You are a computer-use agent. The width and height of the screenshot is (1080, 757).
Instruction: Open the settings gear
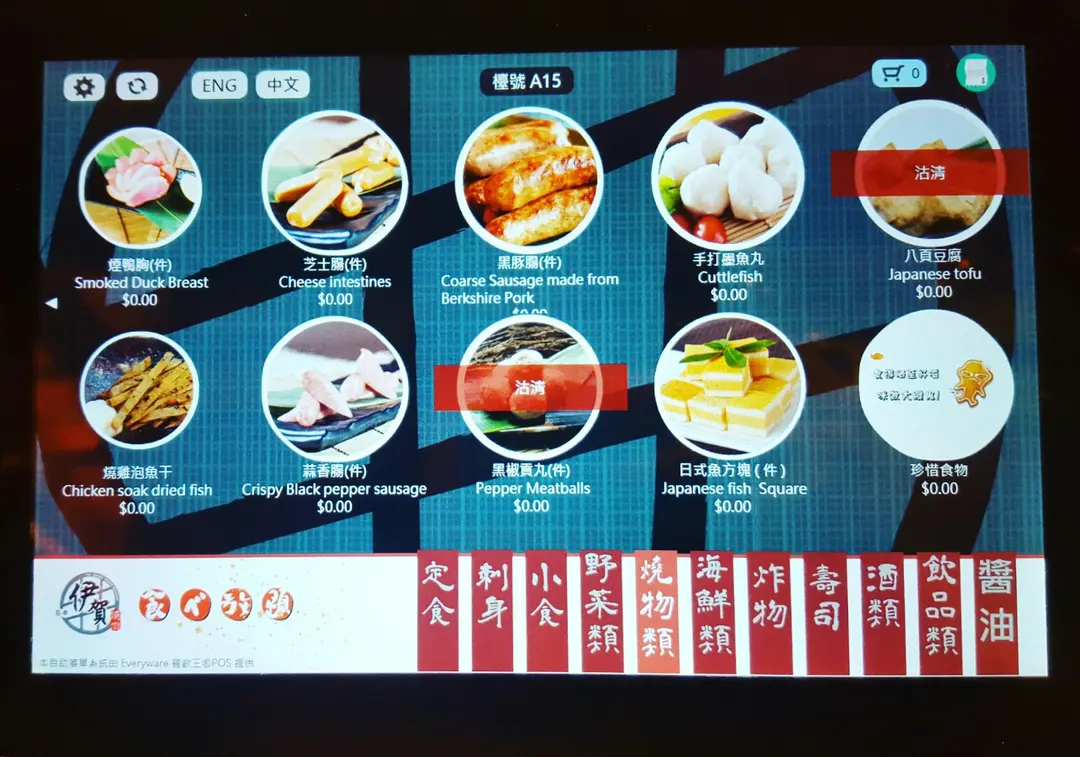(84, 87)
